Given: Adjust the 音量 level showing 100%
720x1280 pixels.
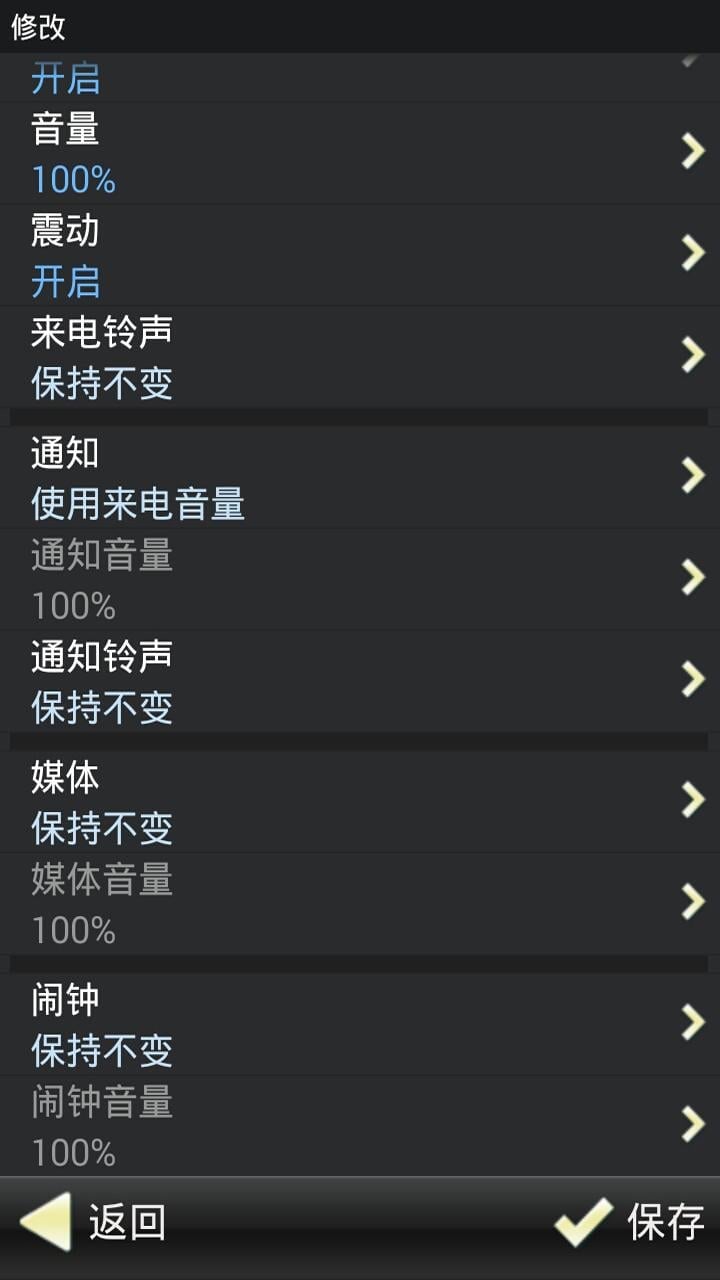Looking at the screenshot, I should (x=300, y=151).
